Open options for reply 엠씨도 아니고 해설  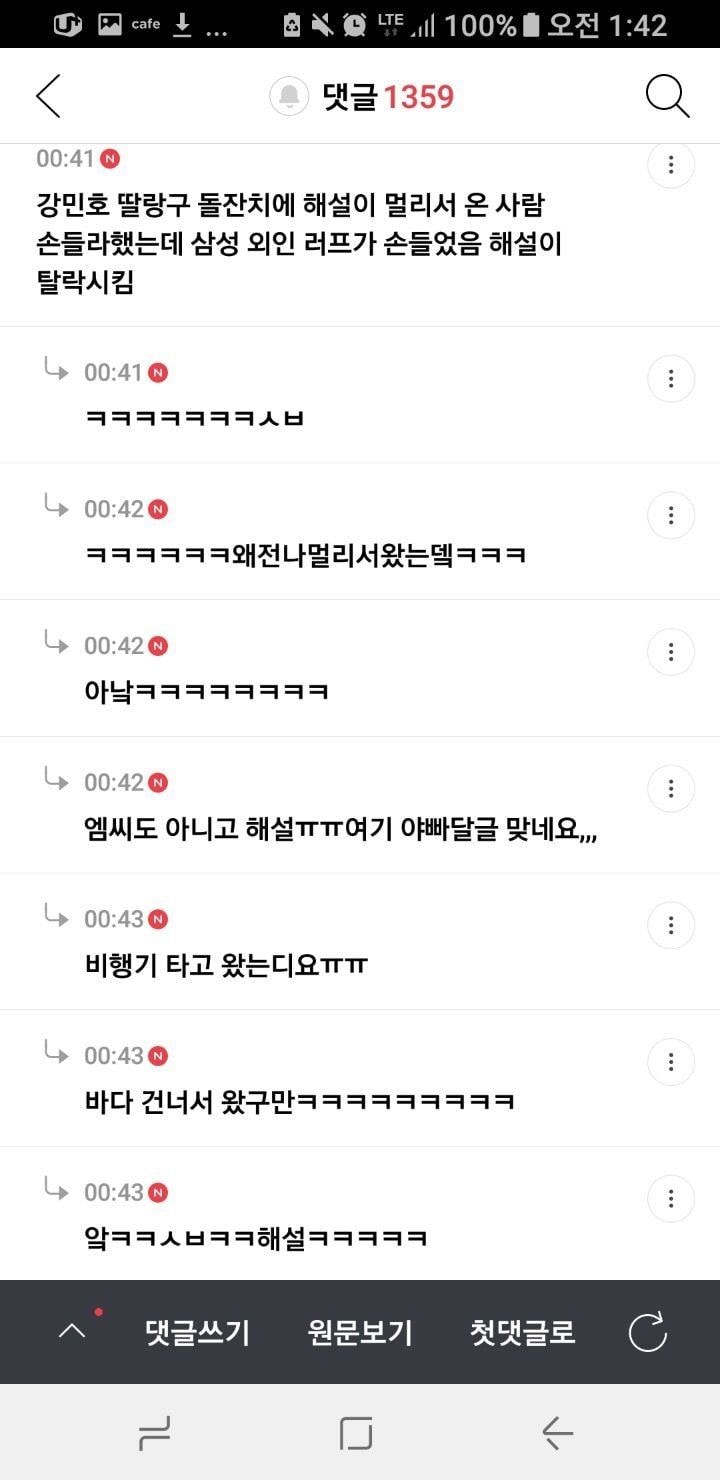[x=671, y=789]
